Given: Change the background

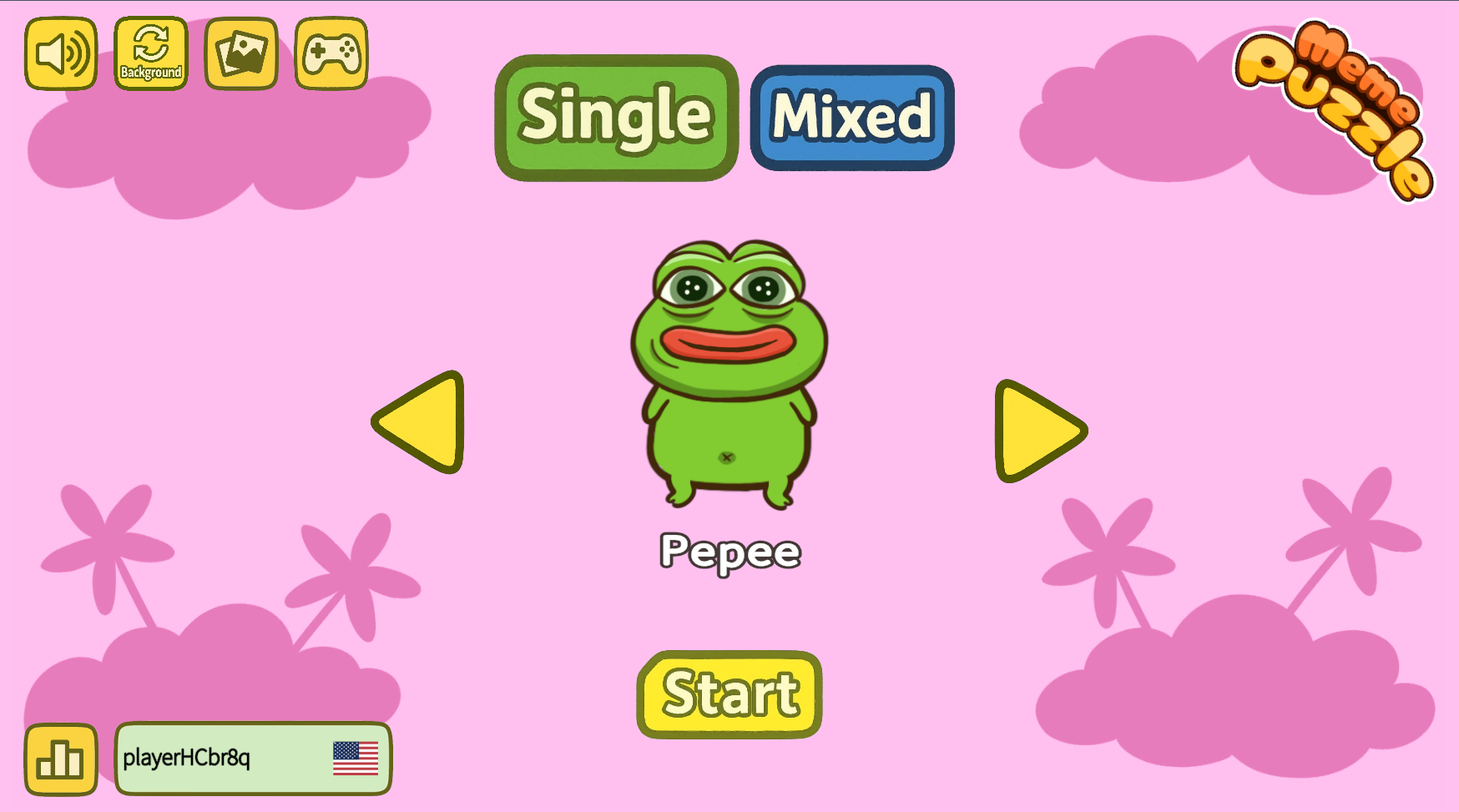Looking at the screenshot, I should 151,53.
